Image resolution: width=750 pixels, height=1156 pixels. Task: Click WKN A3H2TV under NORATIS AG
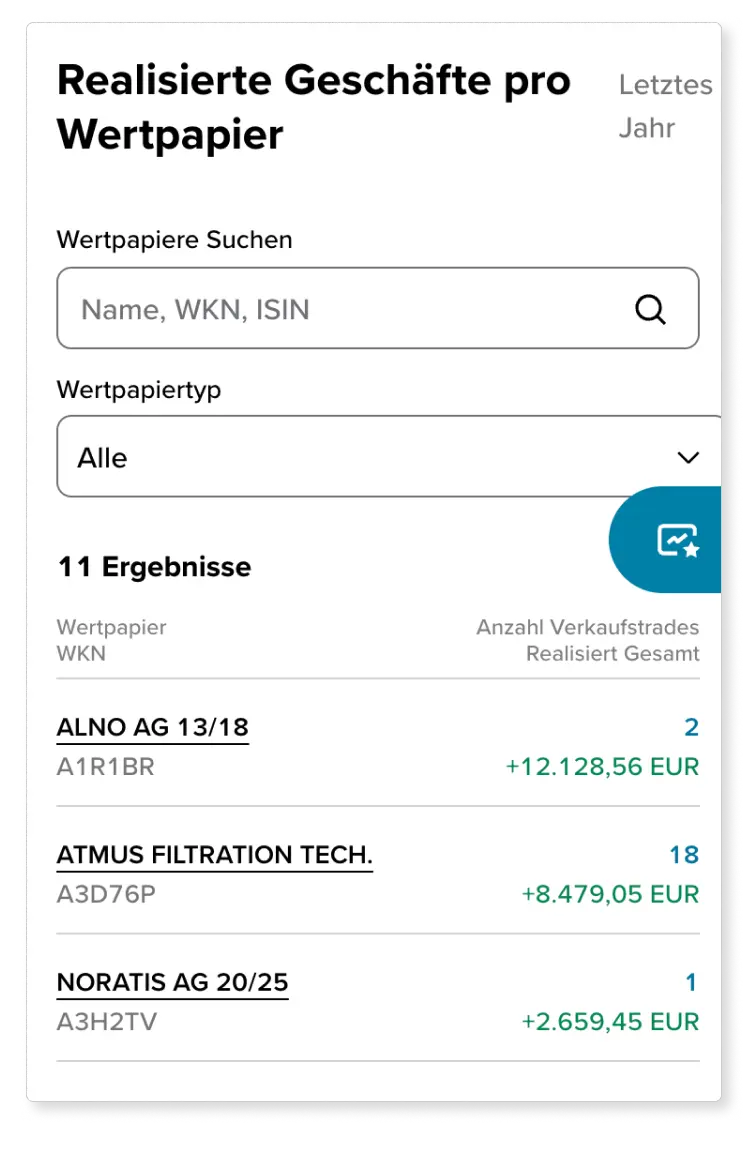click(105, 1022)
